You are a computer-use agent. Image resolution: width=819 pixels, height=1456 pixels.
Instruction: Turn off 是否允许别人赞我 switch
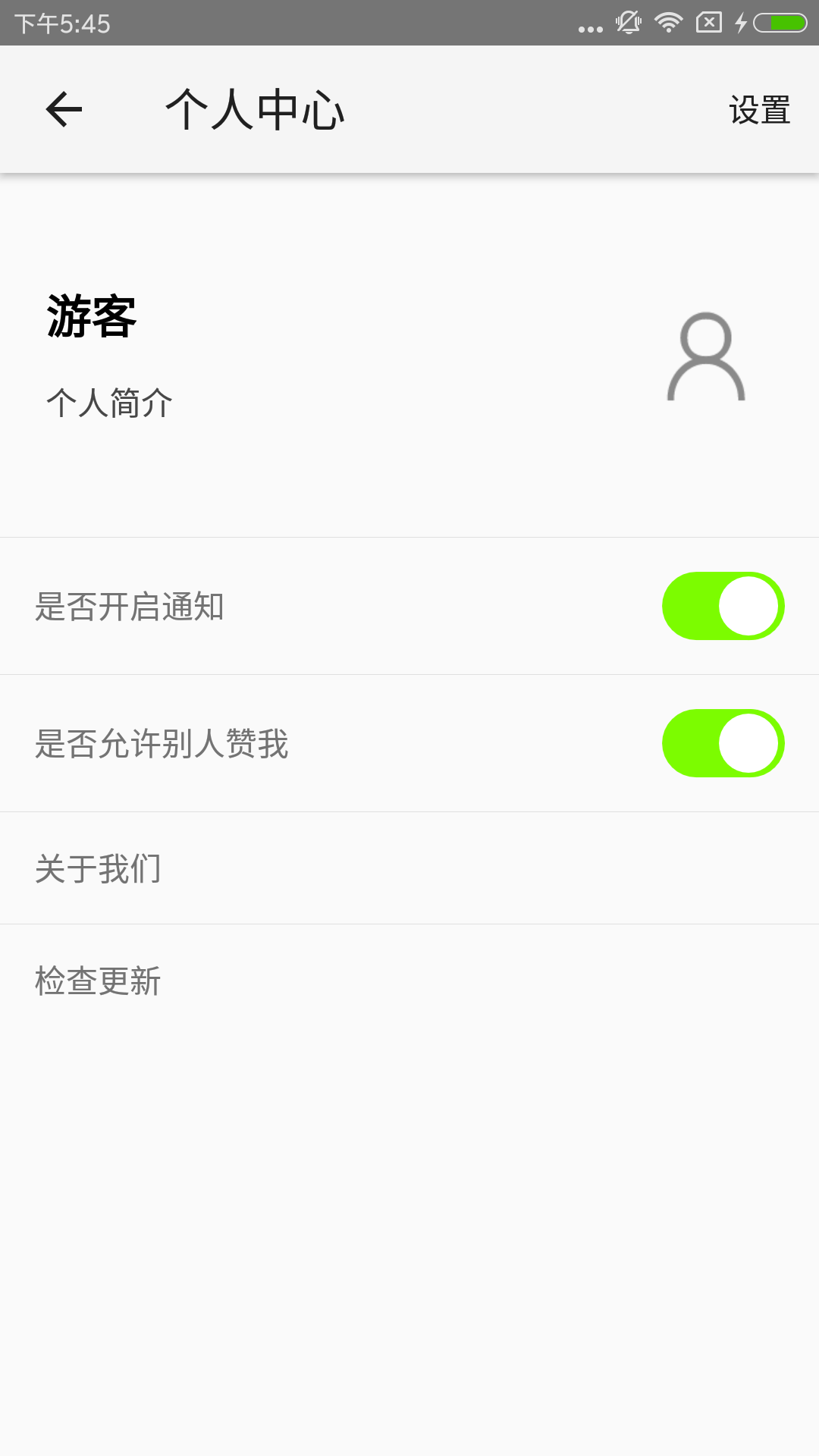723,743
